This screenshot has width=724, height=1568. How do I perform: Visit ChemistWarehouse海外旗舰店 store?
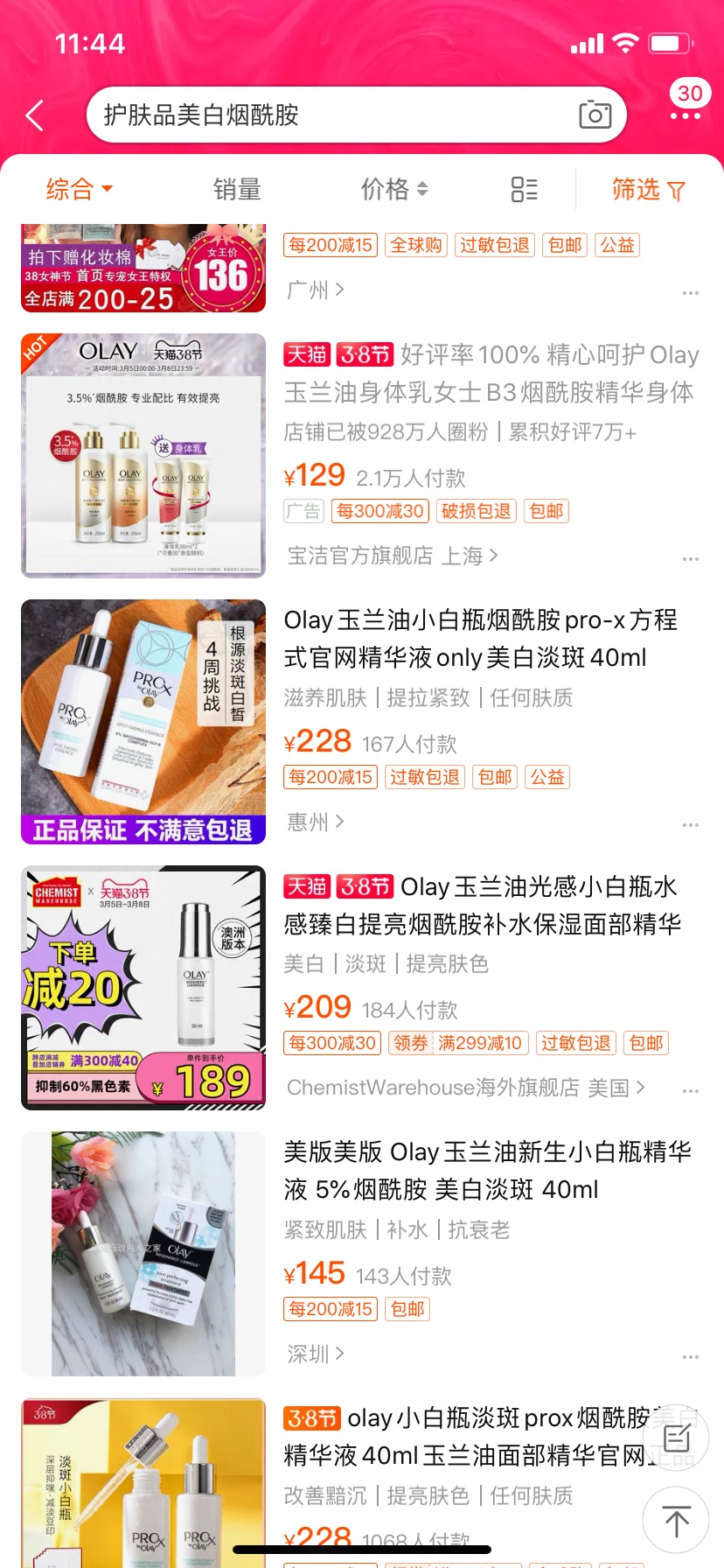[x=466, y=1088]
